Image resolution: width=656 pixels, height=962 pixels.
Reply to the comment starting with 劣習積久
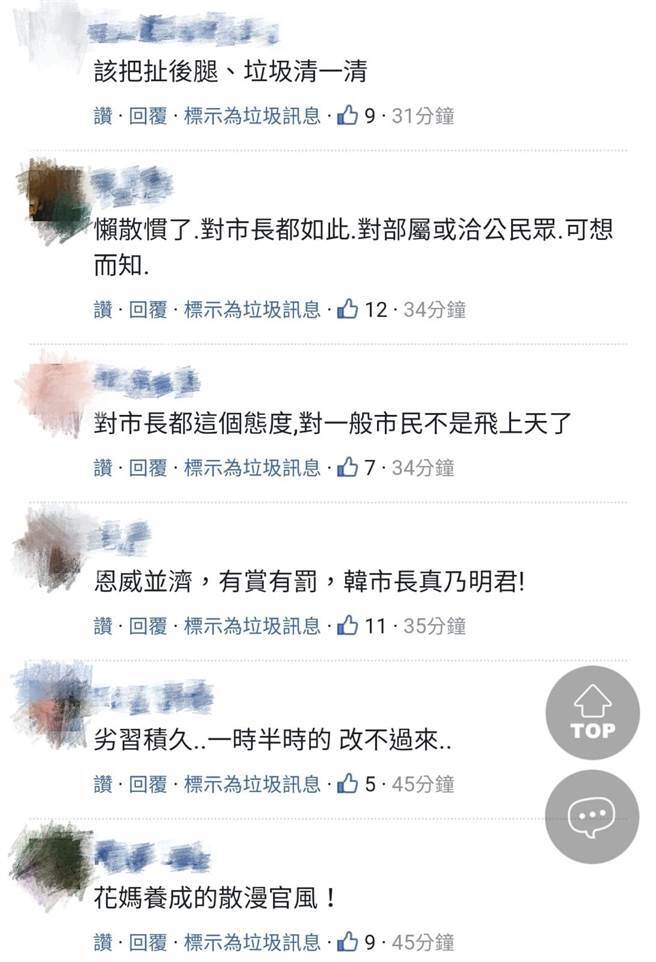click(150, 784)
